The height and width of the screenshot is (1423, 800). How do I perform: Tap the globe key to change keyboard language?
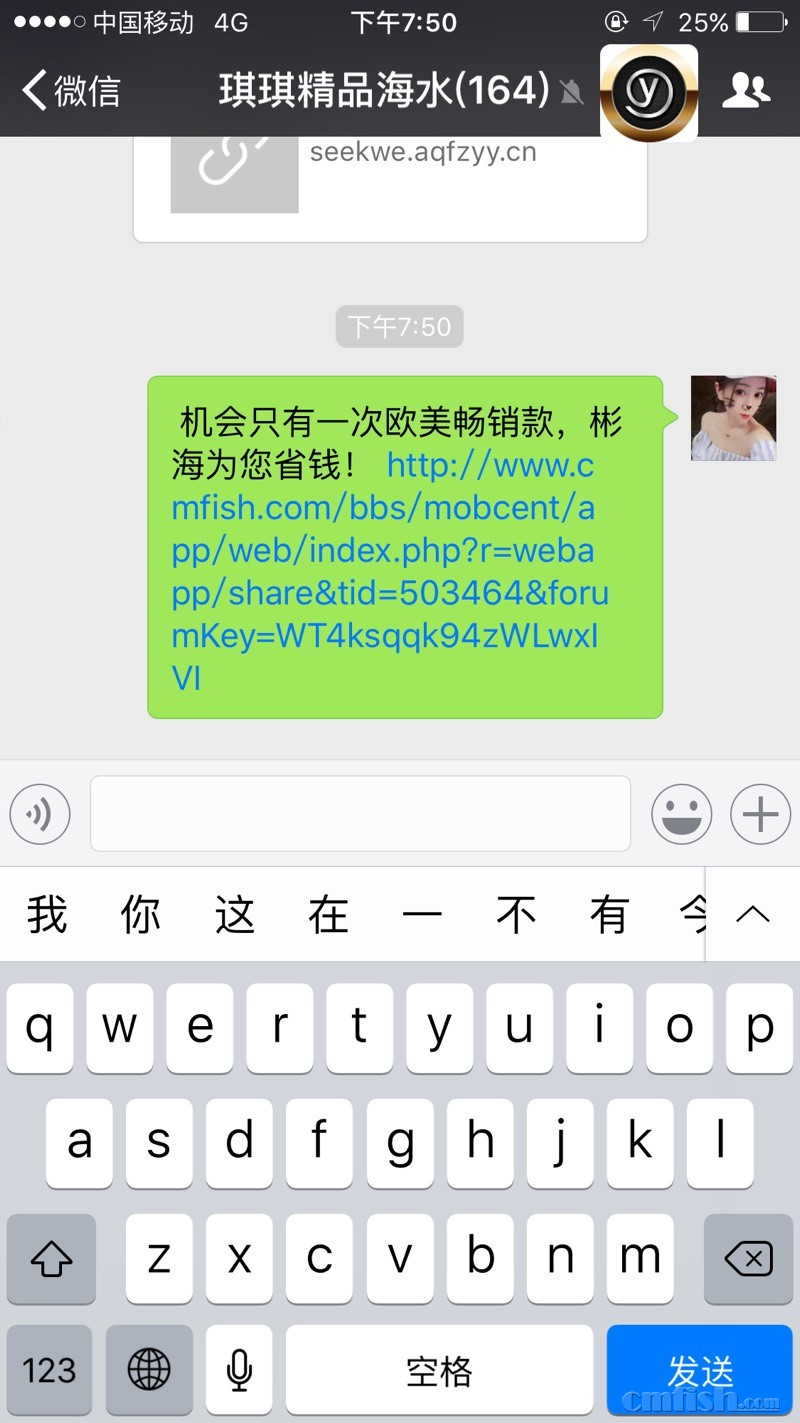[x=149, y=1370]
